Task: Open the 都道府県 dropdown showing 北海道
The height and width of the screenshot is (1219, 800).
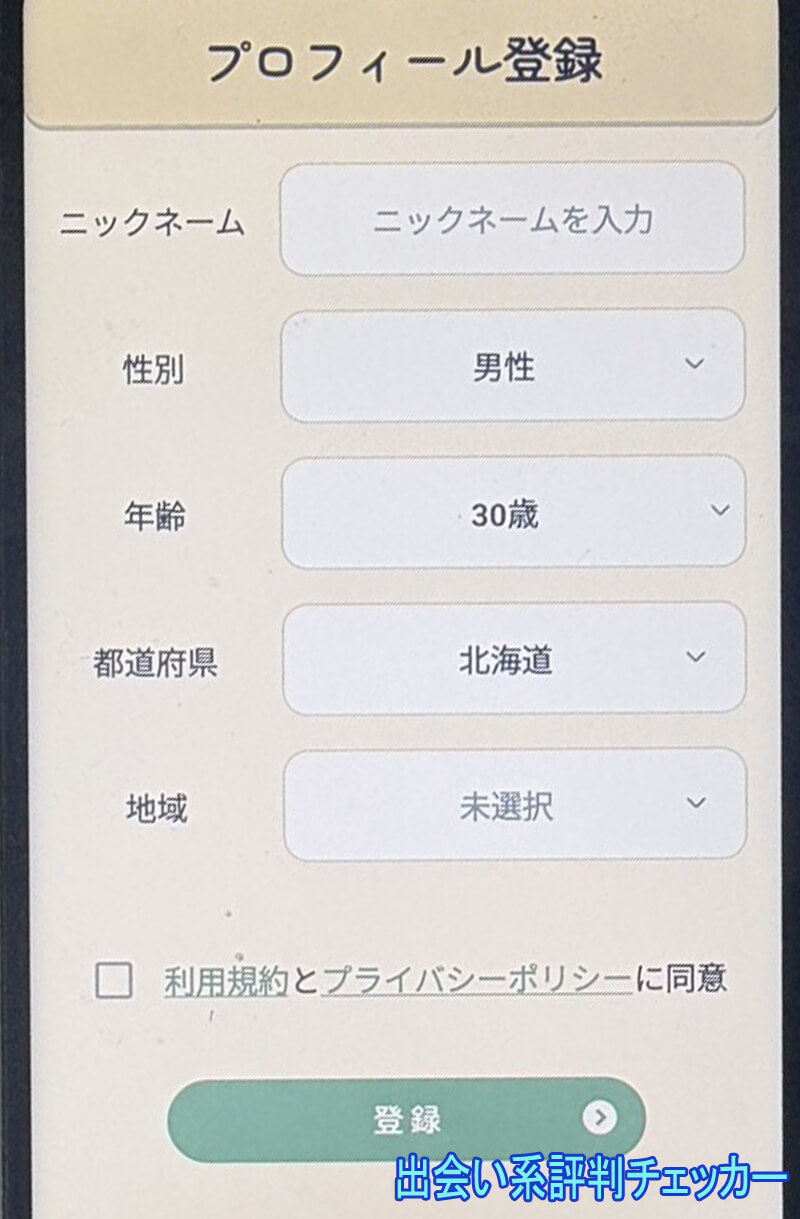Action: [513, 659]
